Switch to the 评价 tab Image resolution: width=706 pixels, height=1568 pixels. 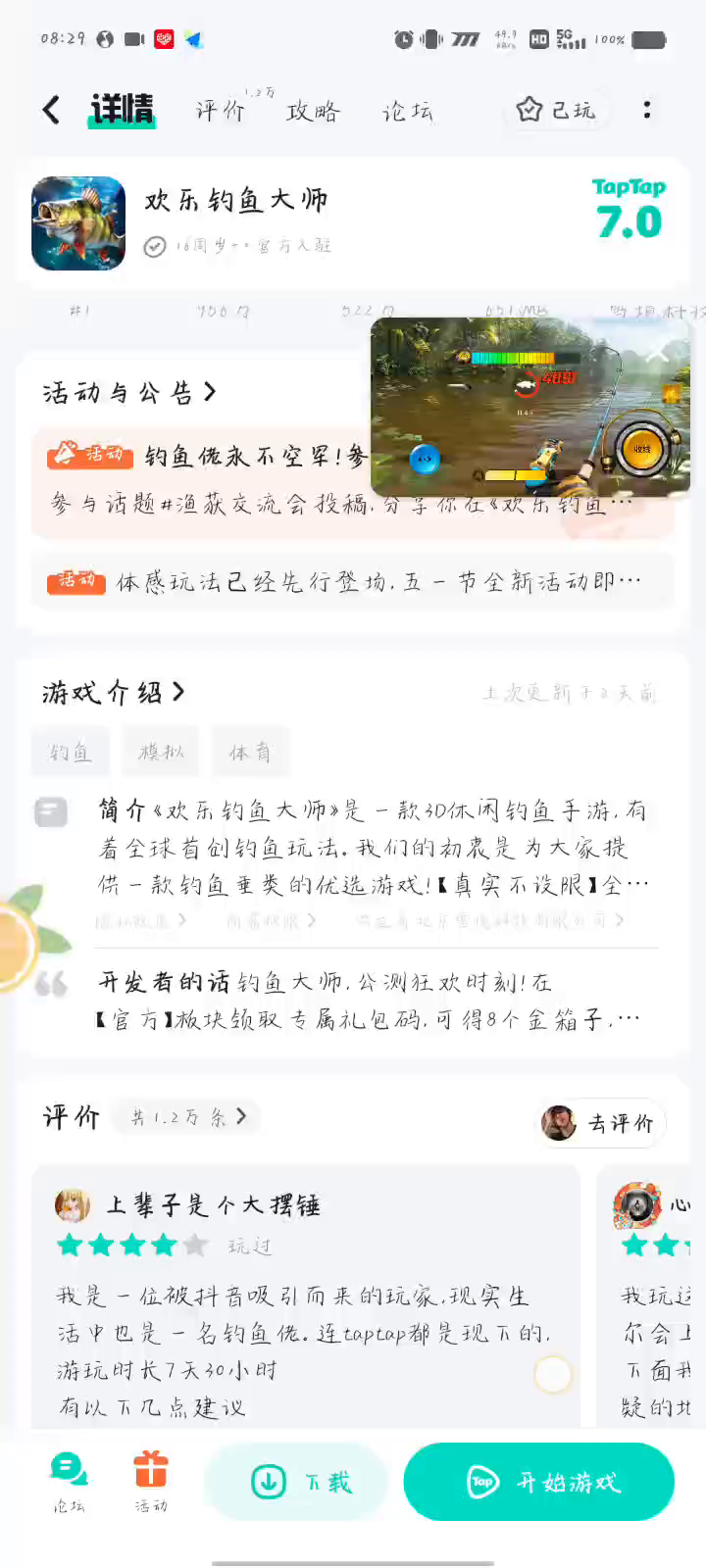click(x=221, y=110)
